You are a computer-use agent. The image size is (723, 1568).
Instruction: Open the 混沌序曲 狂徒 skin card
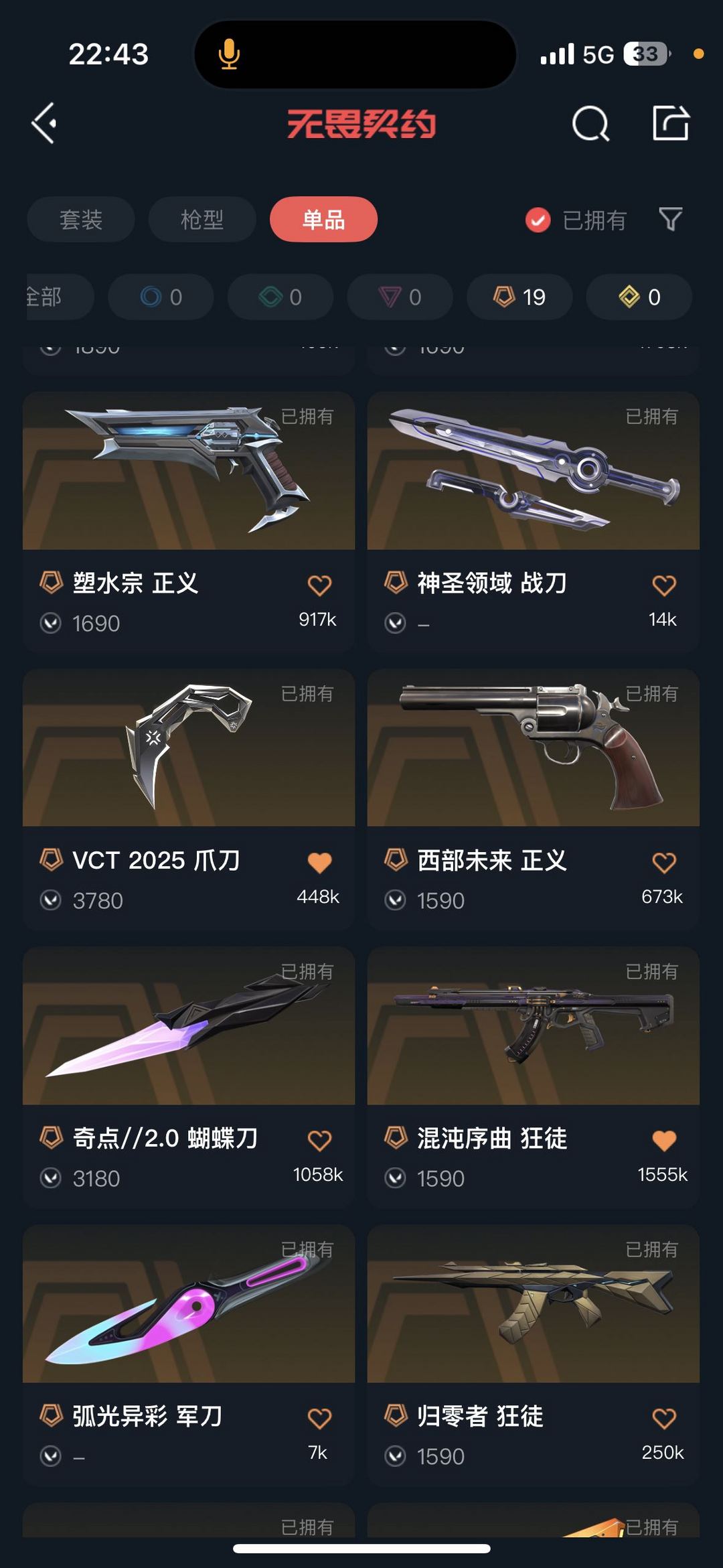click(534, 1078)
